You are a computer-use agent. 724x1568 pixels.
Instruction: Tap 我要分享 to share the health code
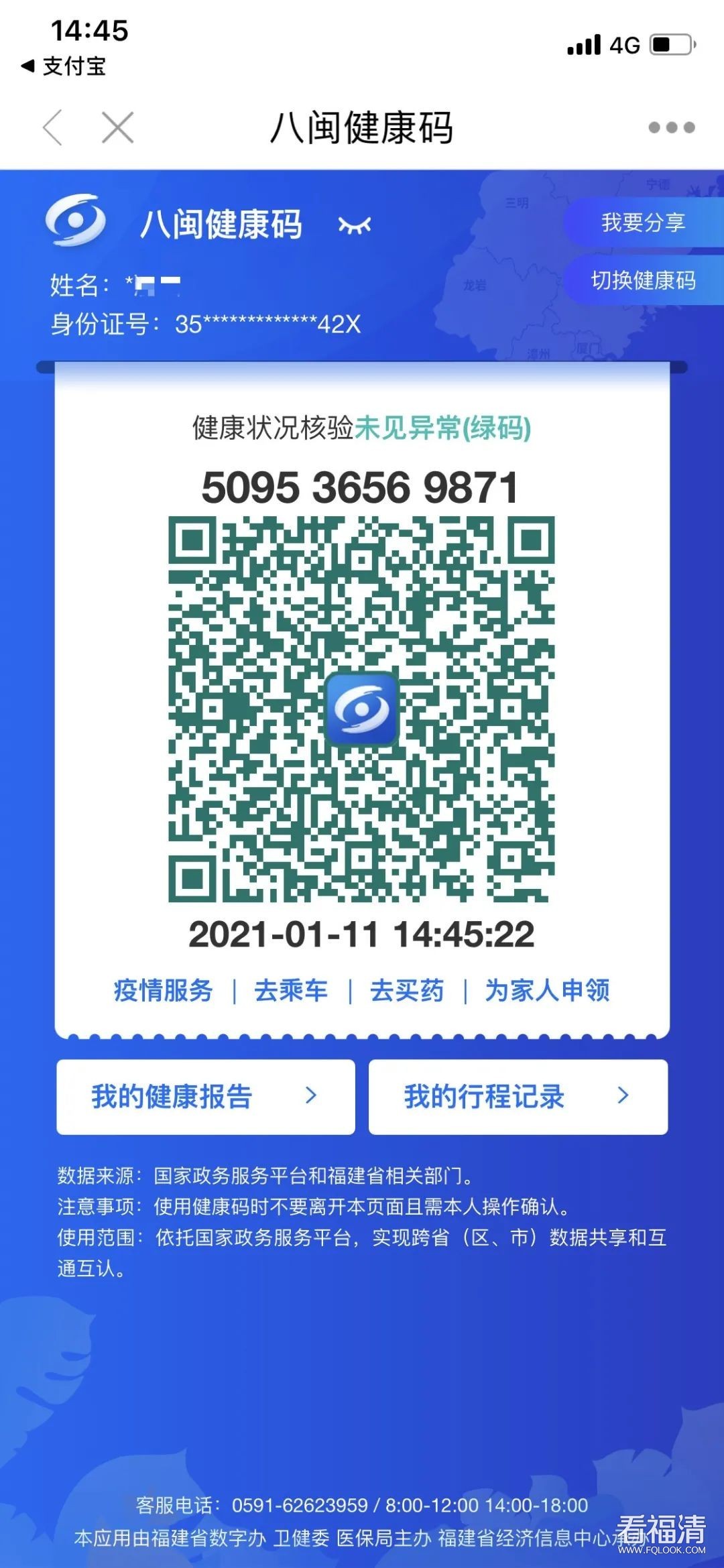pyautogui.click(x=643, y=223)
